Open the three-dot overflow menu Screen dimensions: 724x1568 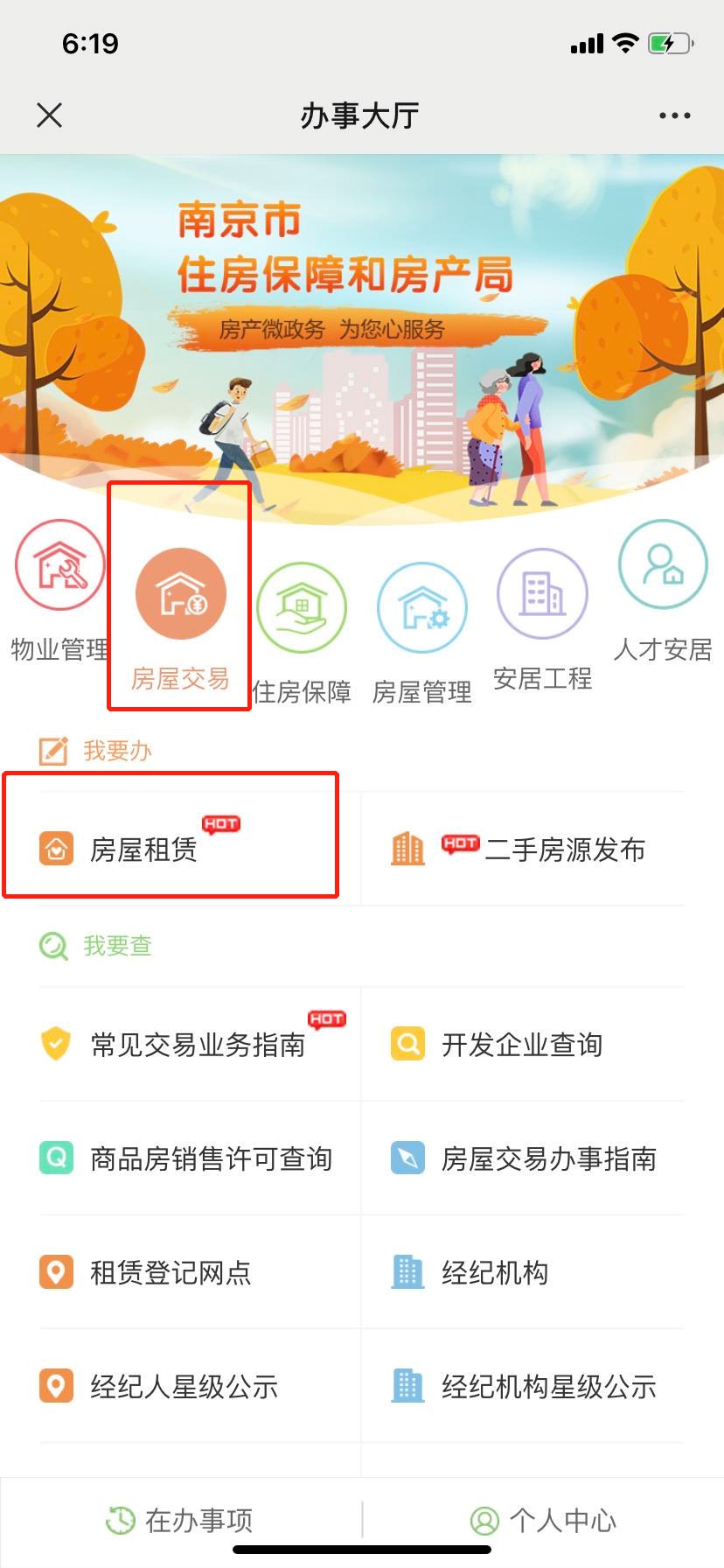674,115
